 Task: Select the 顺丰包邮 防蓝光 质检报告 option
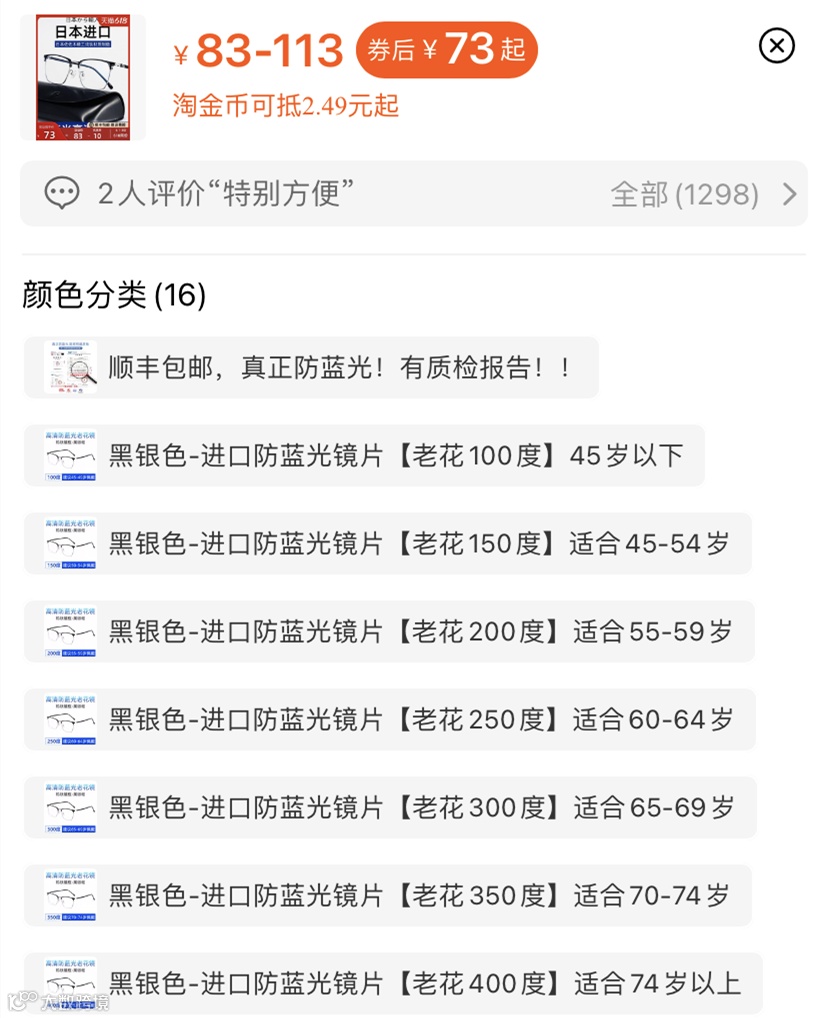(x=311, y=368)
